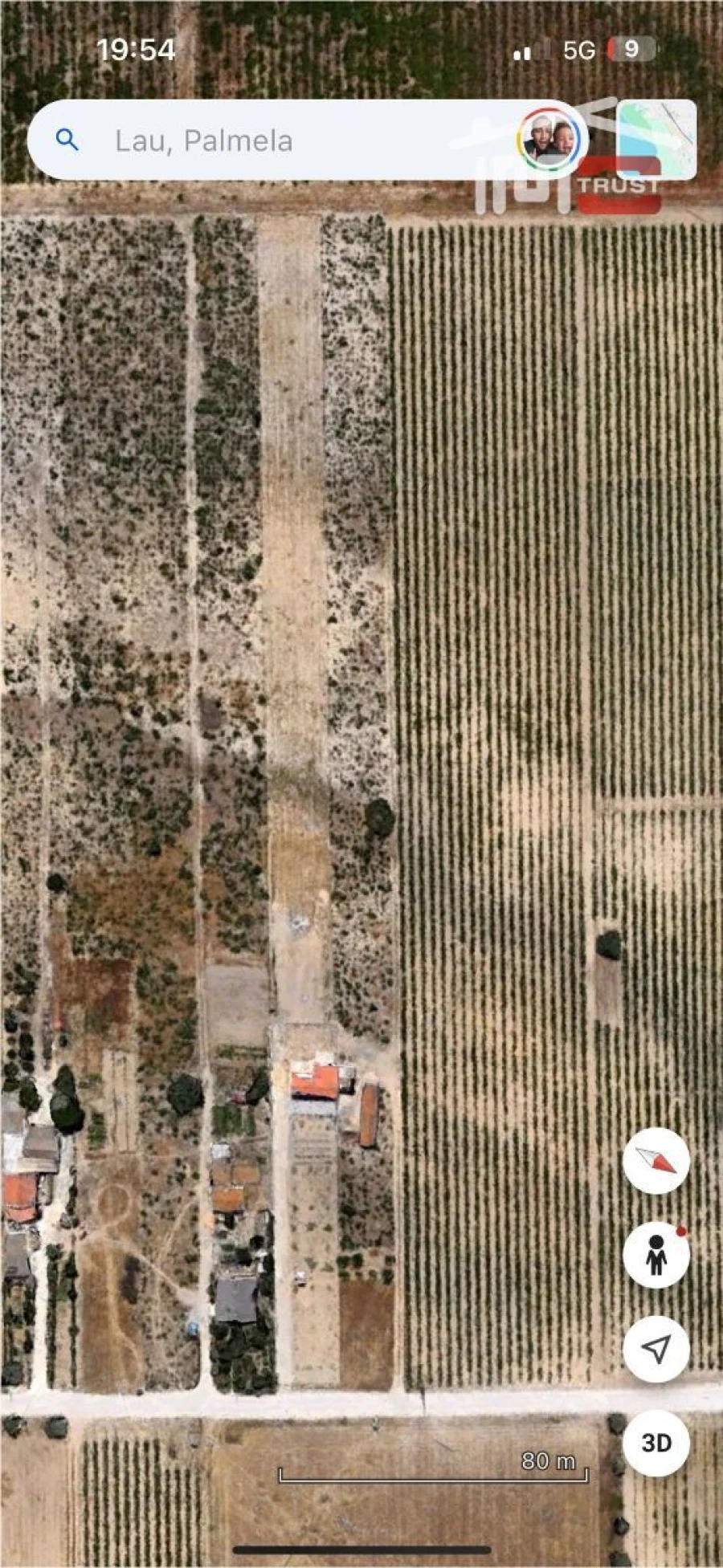Activate the Street View pegman button
The height and width of the screenshot is (1568, 723).
[x=656, y=1255]
